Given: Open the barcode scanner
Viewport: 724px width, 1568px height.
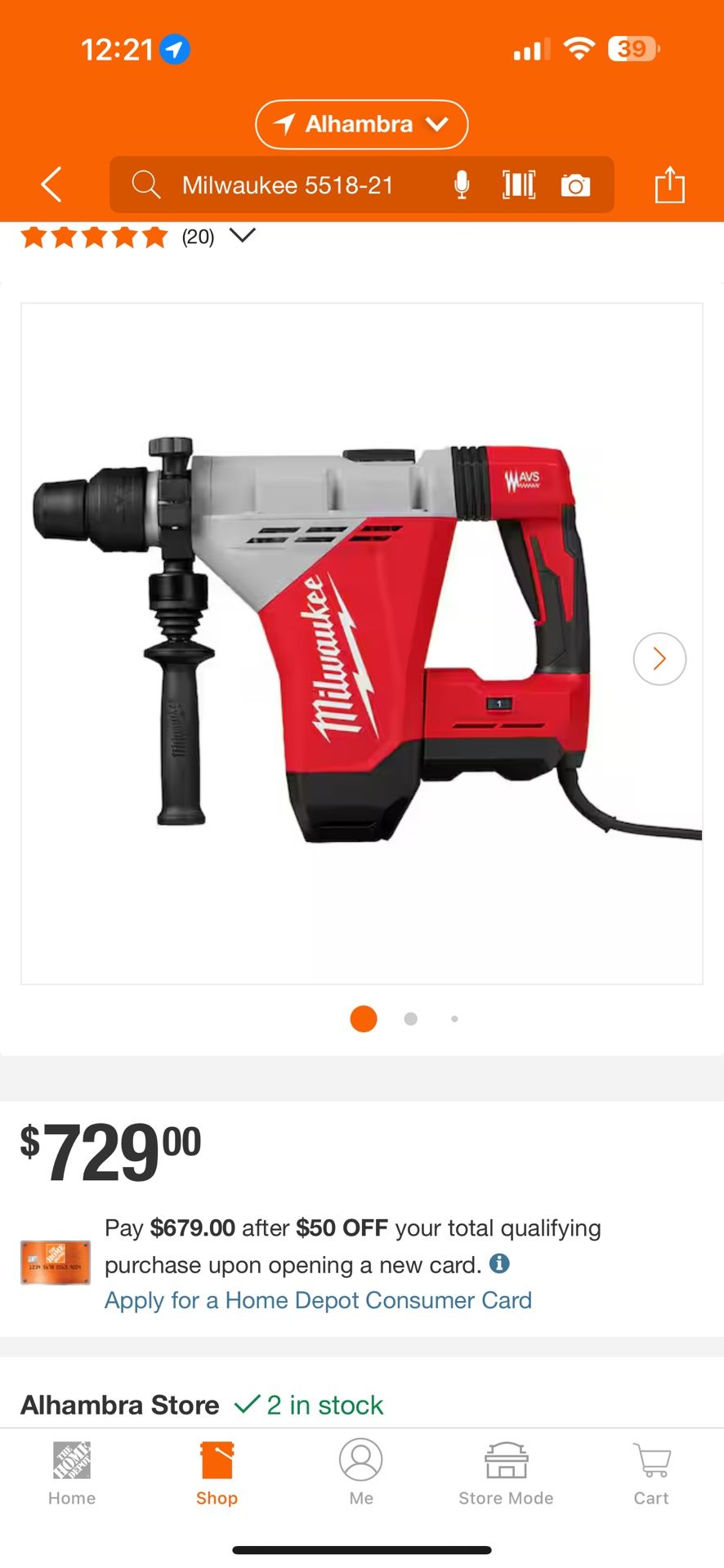Looking at the screenshot, I should coord(519,185).
